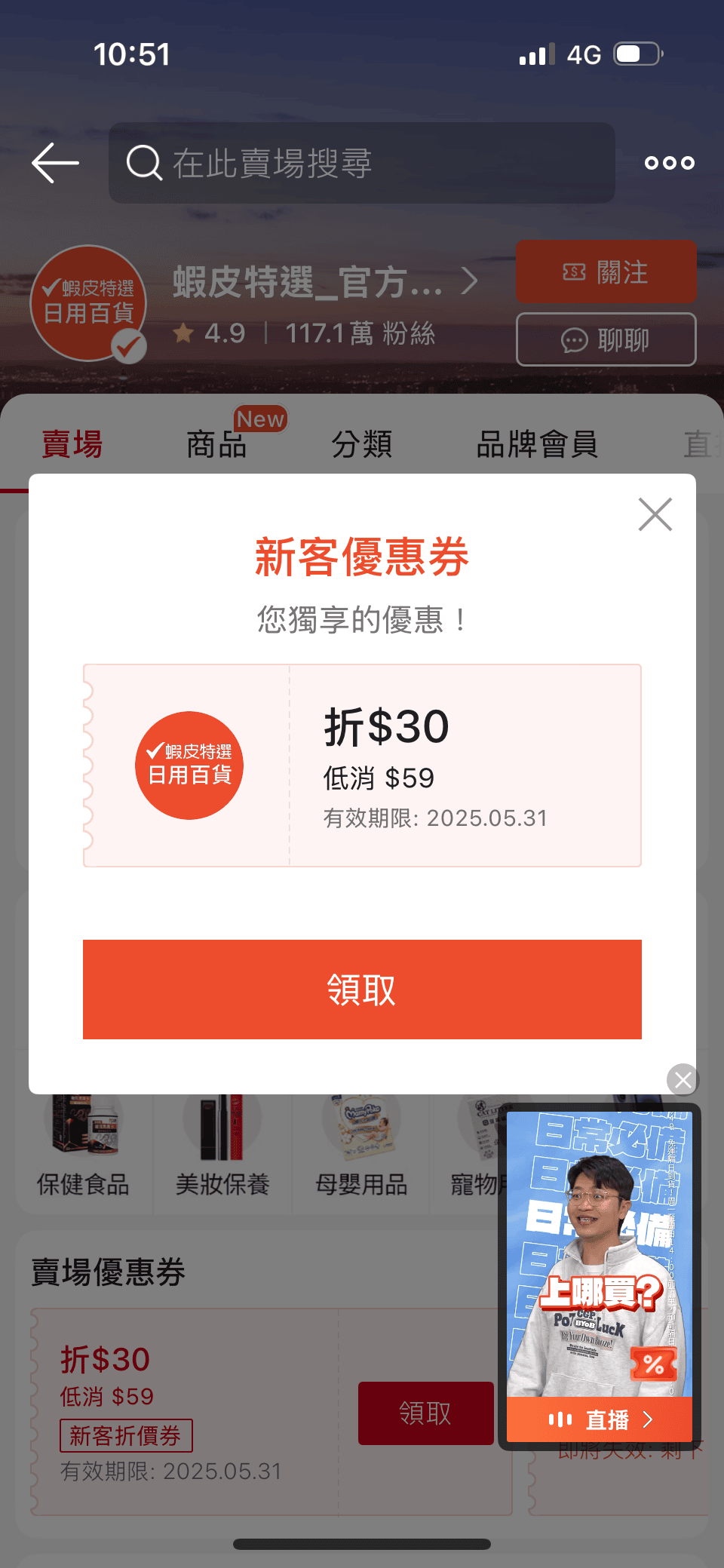The image size is (724, 1568).
Task: Tap the coupon icon beside 關注
Action: [573, 273]
